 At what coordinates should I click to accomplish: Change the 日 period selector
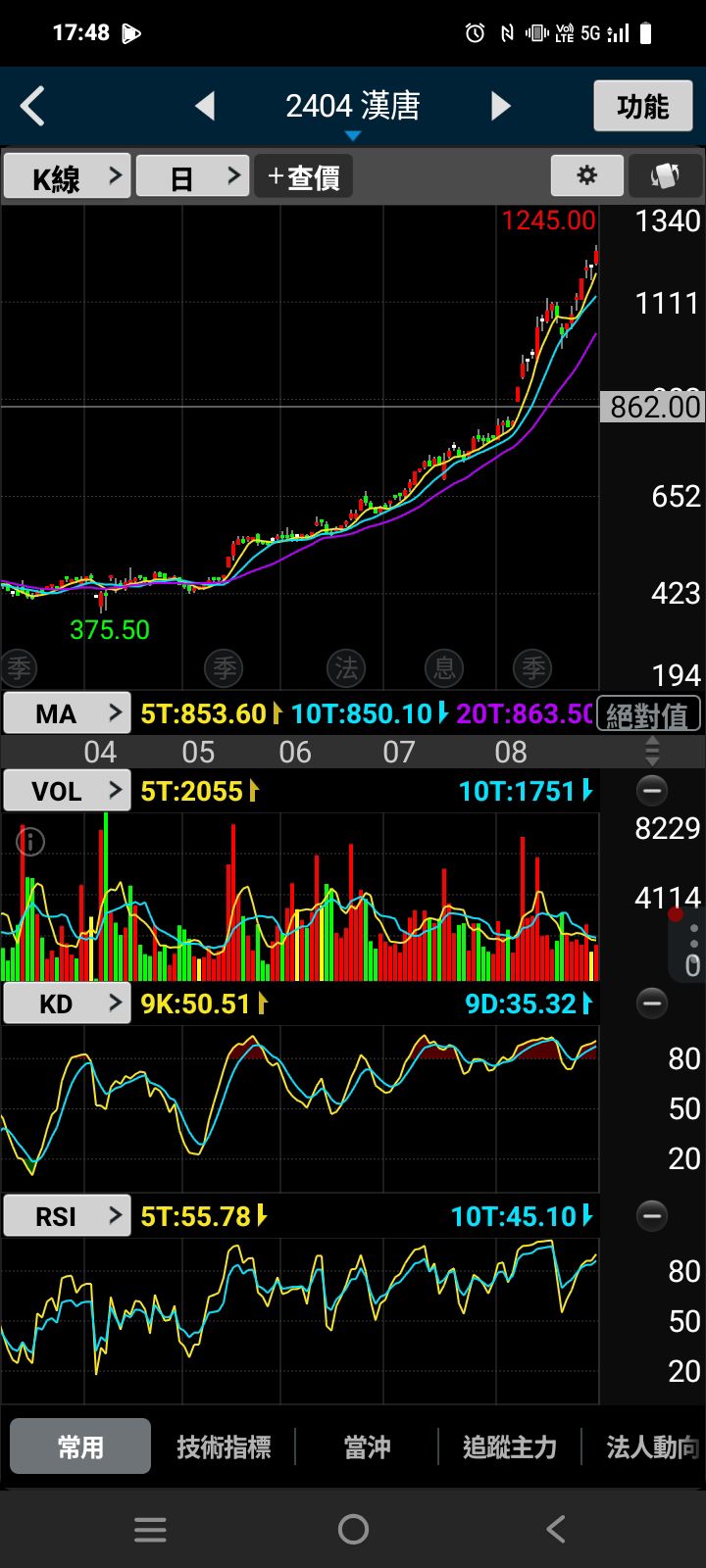point(192,177)
